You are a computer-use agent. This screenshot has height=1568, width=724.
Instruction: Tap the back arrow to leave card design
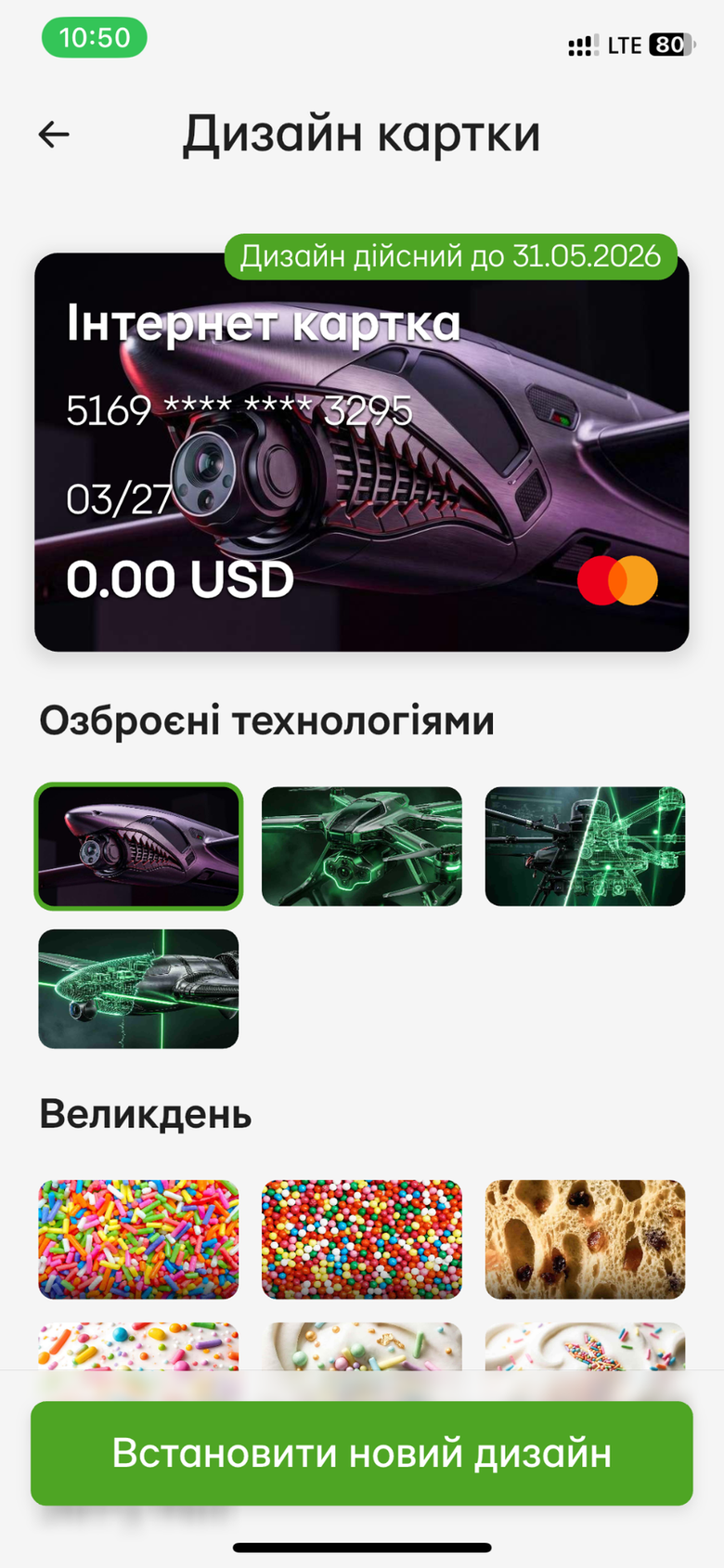(53, 134)
